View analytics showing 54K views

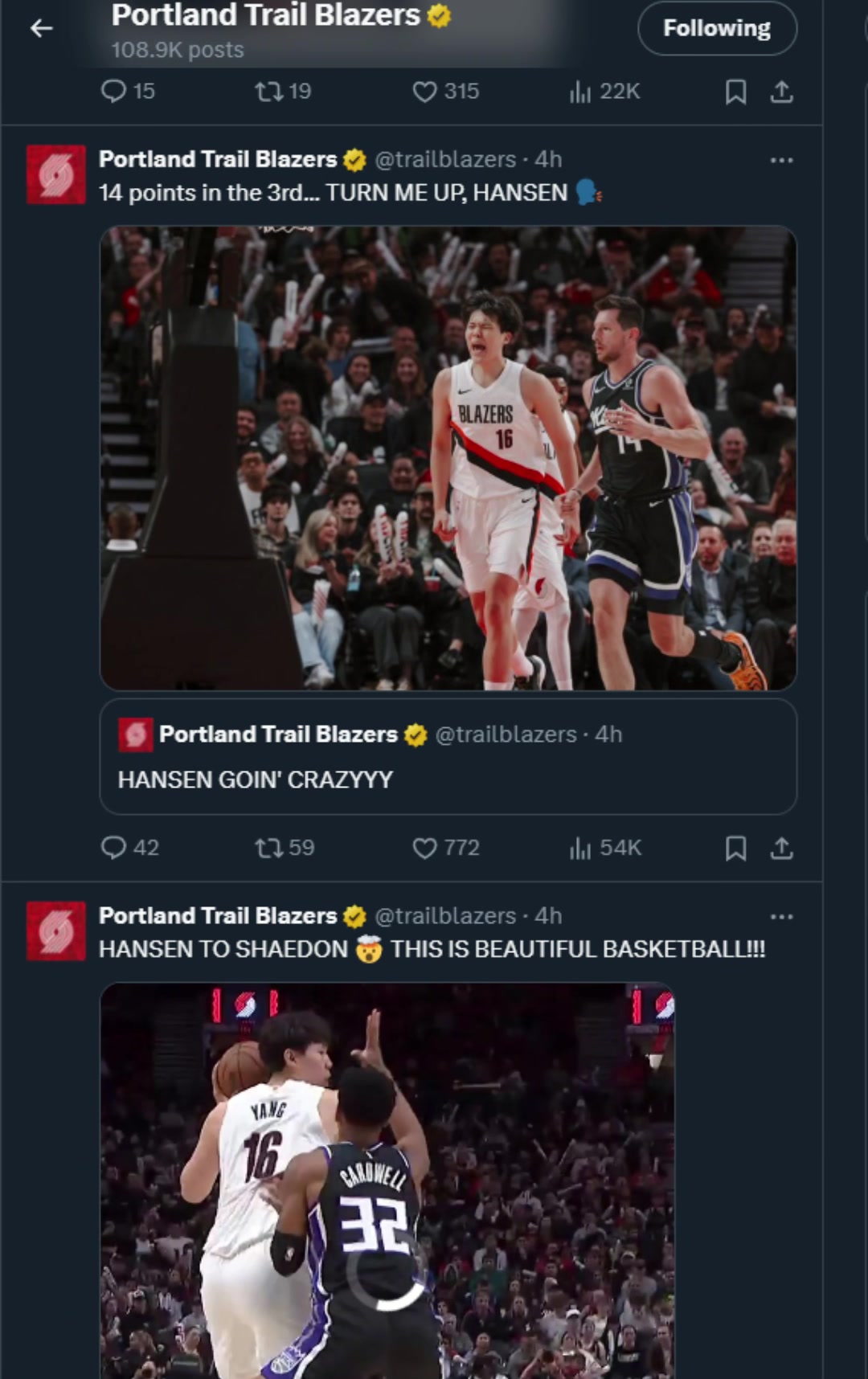point(605,848)
